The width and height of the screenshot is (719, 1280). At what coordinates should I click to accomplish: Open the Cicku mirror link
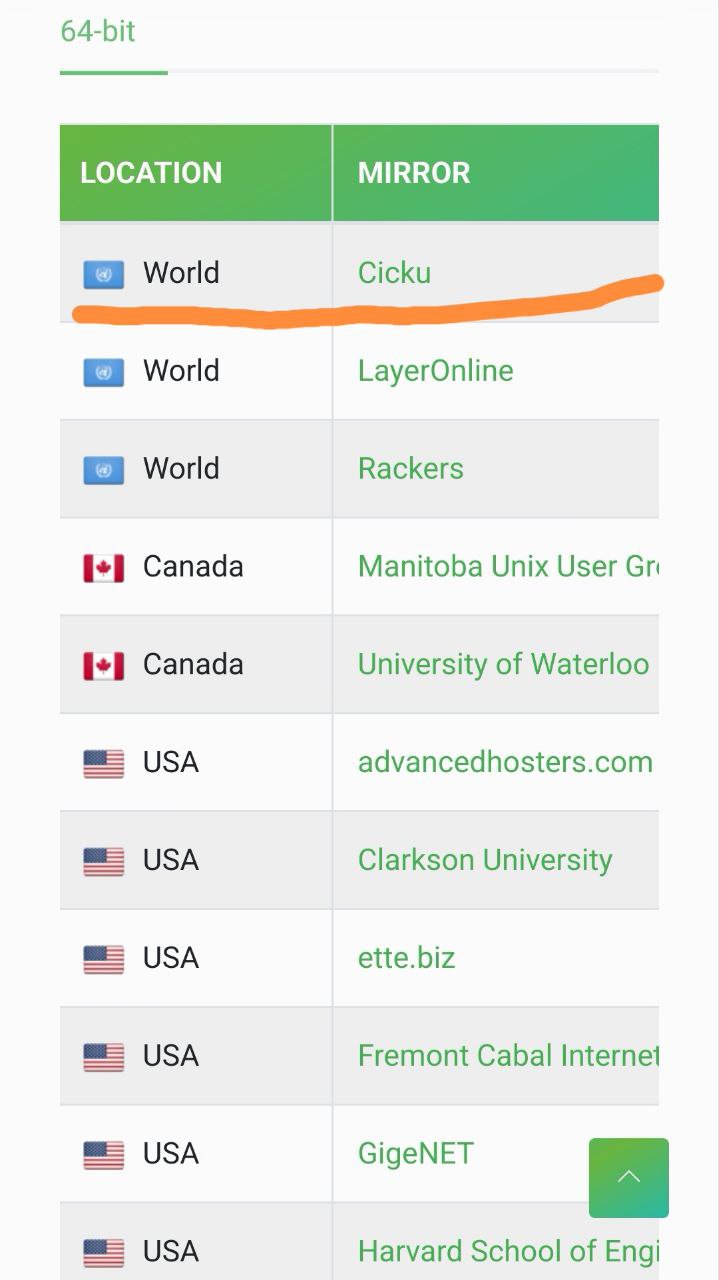[x=394, y=273]
